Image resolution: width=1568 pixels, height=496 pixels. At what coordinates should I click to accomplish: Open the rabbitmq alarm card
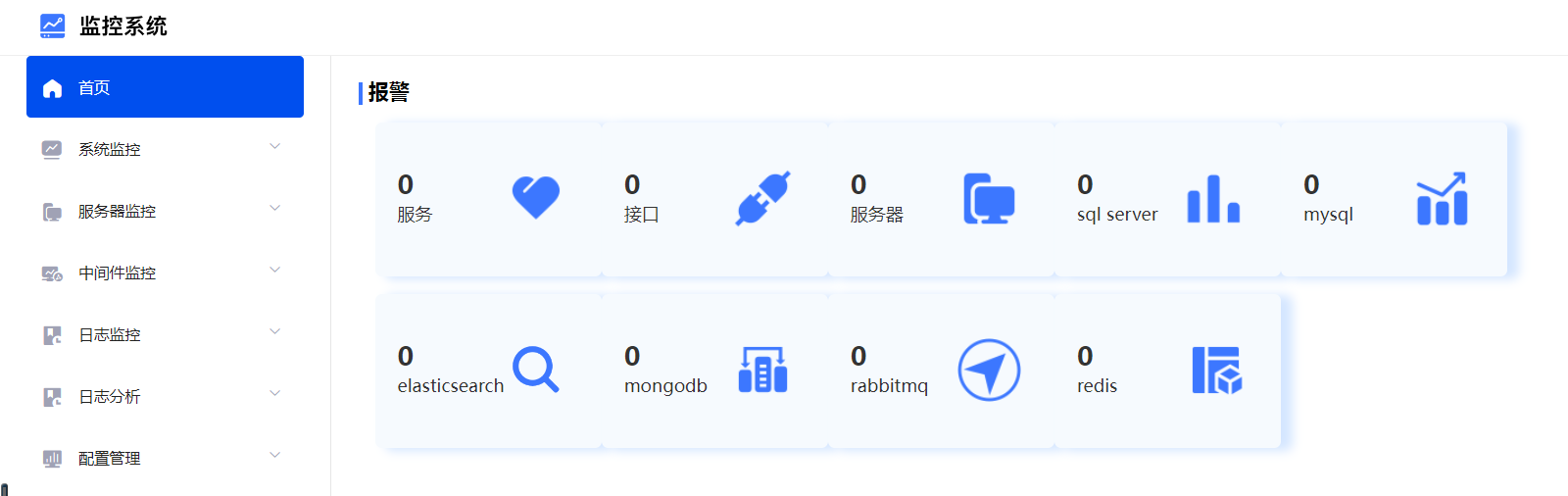pos(941,371)
